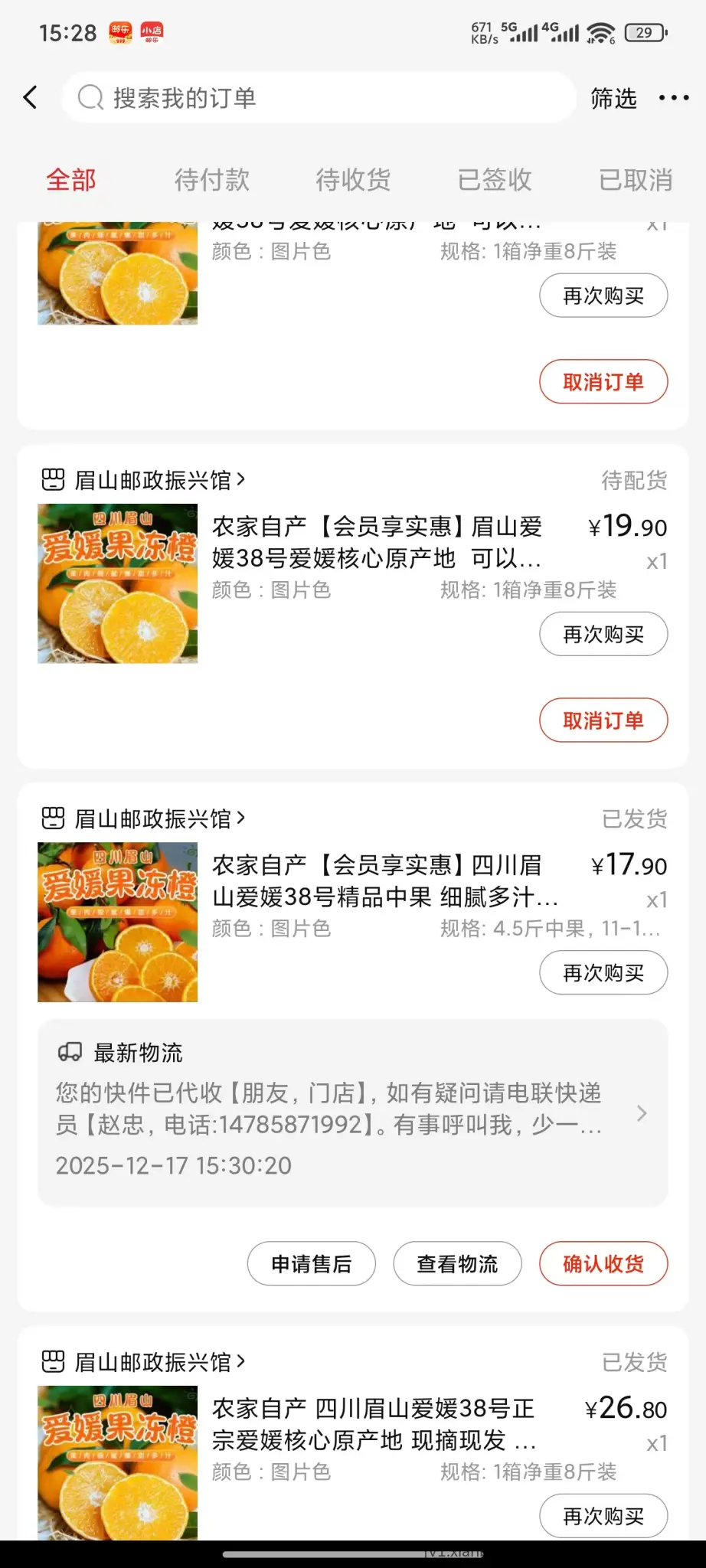Select the 待付款 order filter
Screen dimensions: 706x1568
(x=212, y=179)
